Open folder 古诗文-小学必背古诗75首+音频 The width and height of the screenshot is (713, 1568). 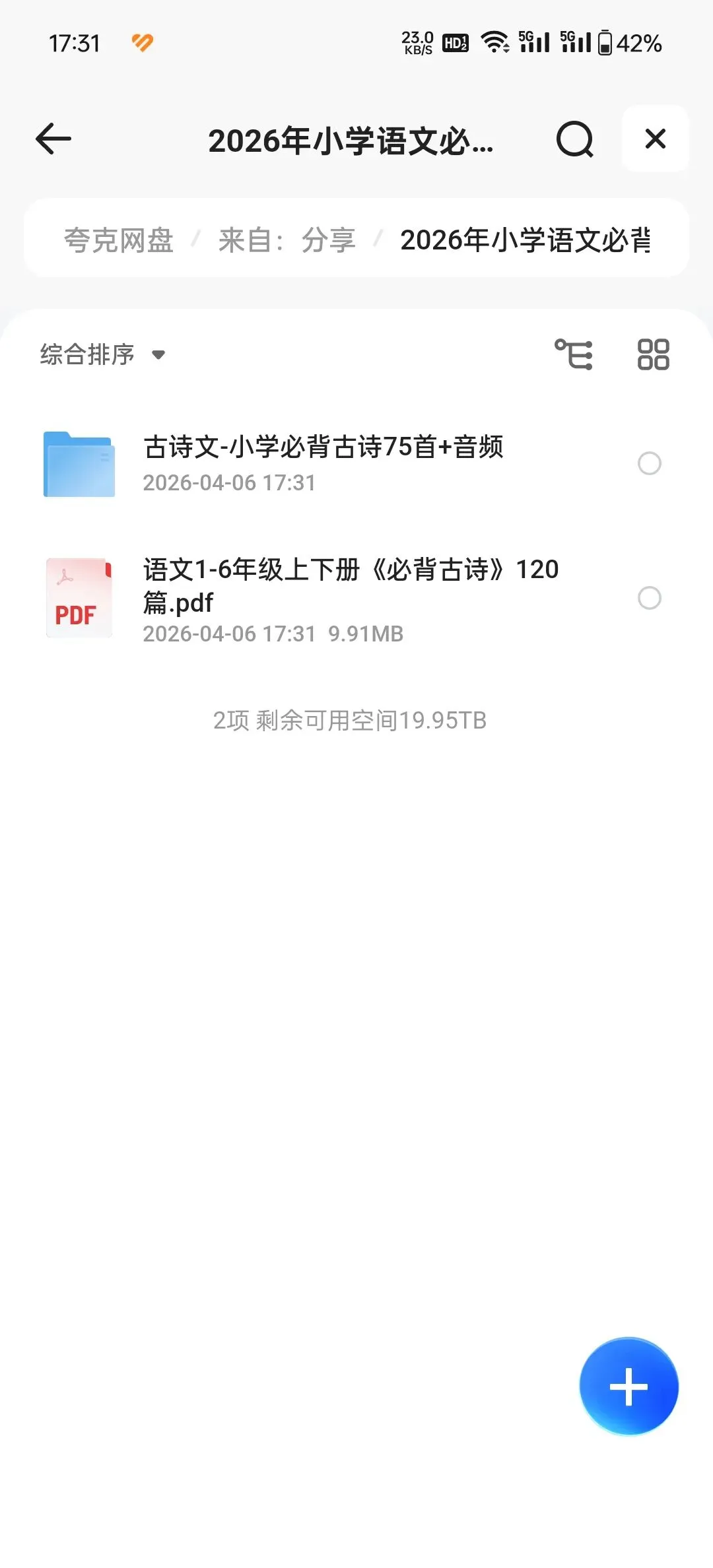(323, 463)
